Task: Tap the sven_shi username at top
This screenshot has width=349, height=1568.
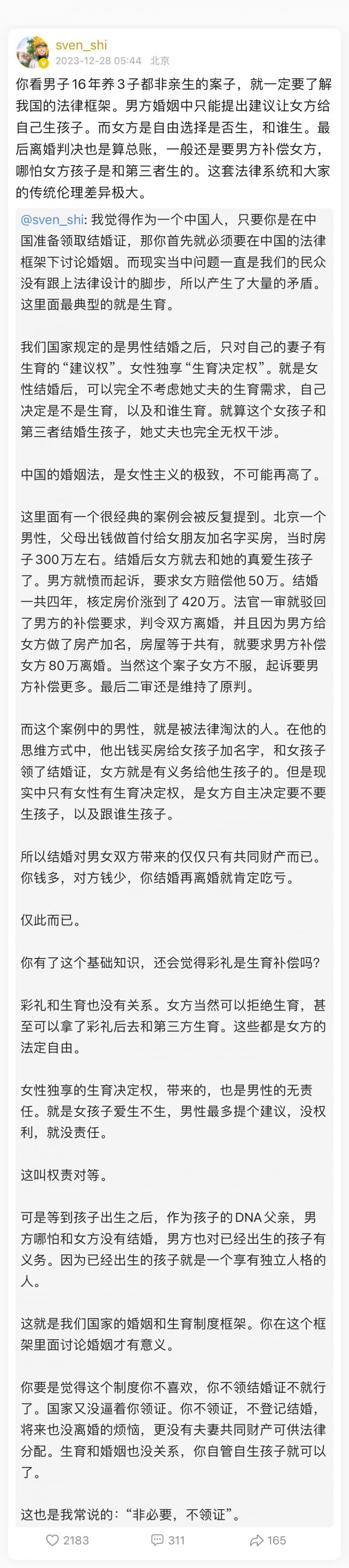Action: click(81, 44)
